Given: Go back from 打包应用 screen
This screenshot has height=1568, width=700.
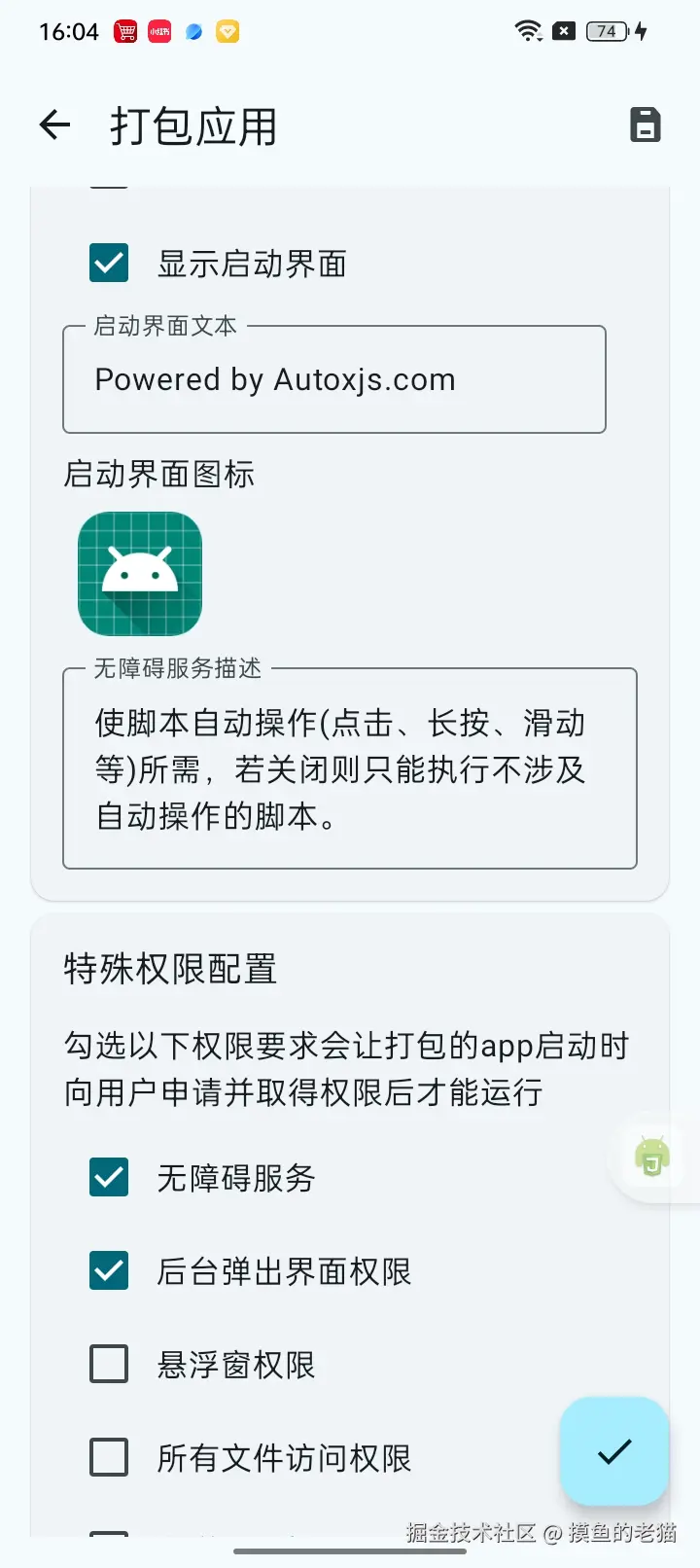Looking at the screenshot, I should tap(55, 125).
